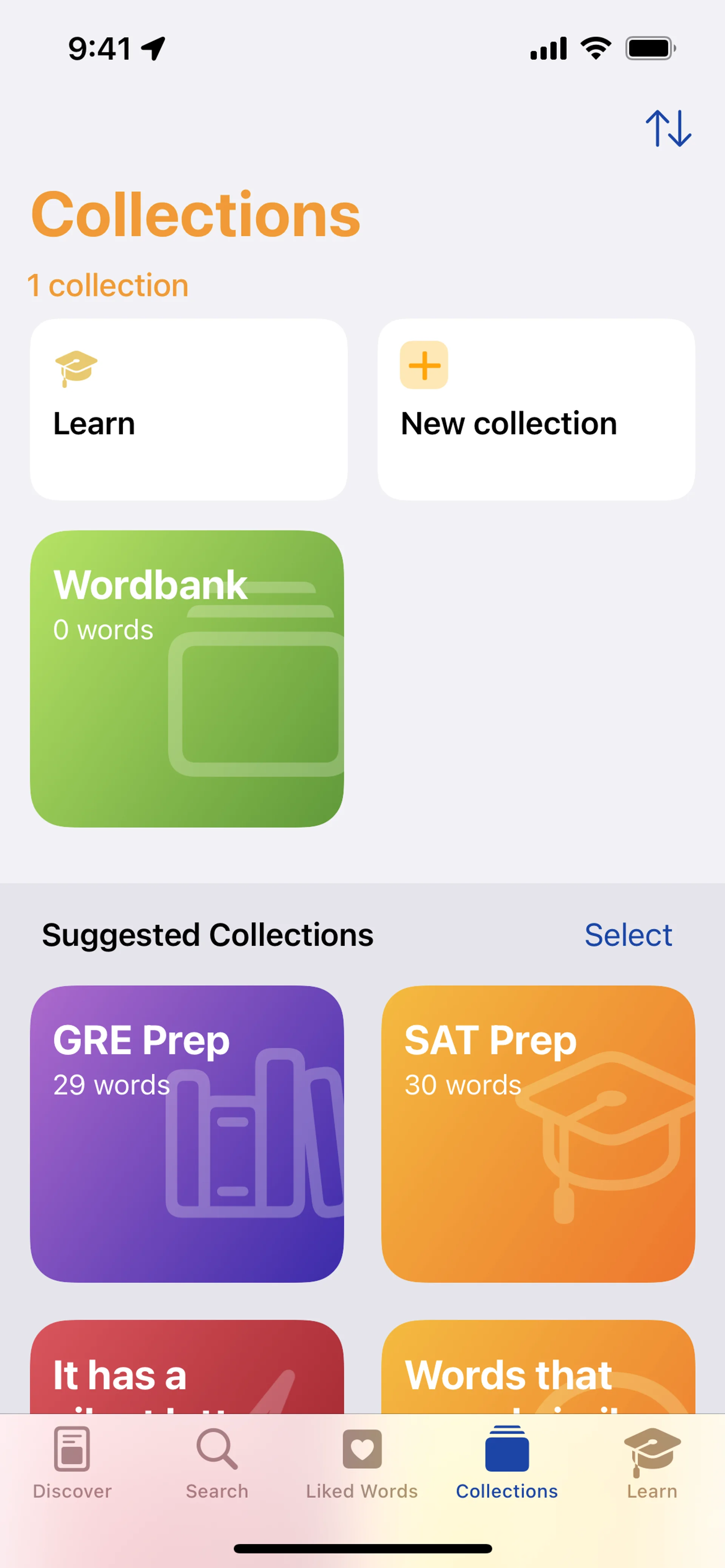Tap Select next to Suggested Collections
Screen dimensions: 725x1568
628,934
